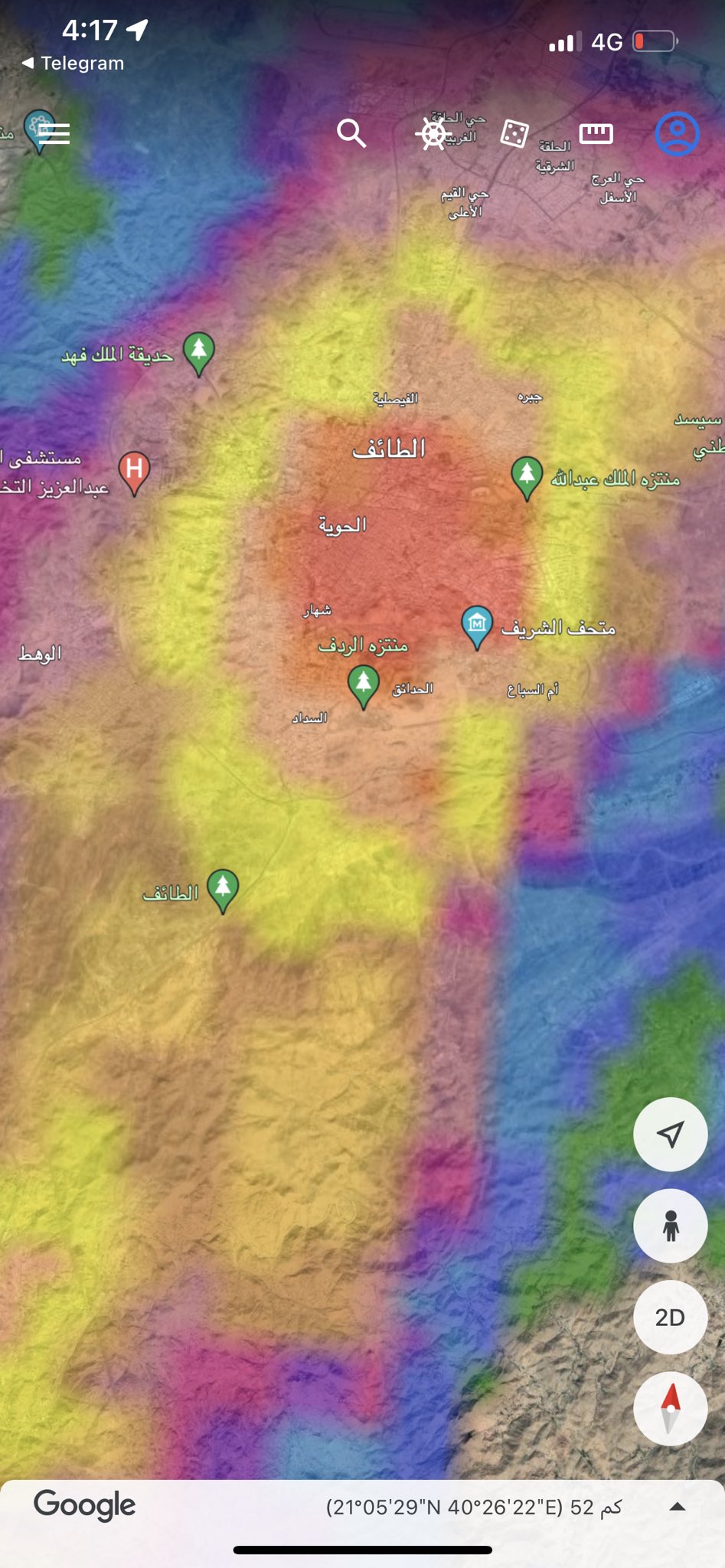Activate Street View pegman button
Image resolution: width=725 pixels, height=1568 pixels.
click(x=670, y=1225)
